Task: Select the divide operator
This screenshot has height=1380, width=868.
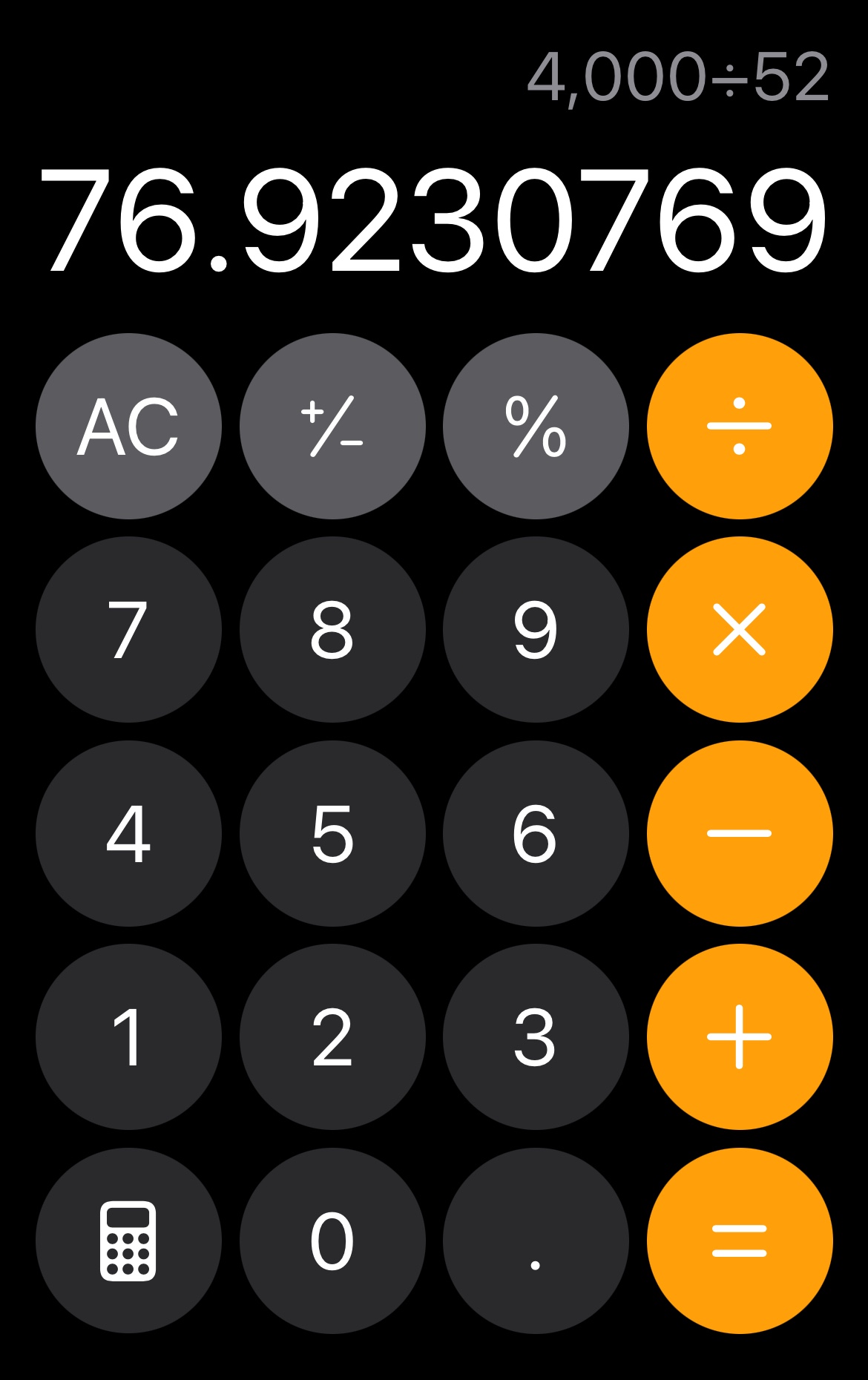Action: click(x=740, y=426)
